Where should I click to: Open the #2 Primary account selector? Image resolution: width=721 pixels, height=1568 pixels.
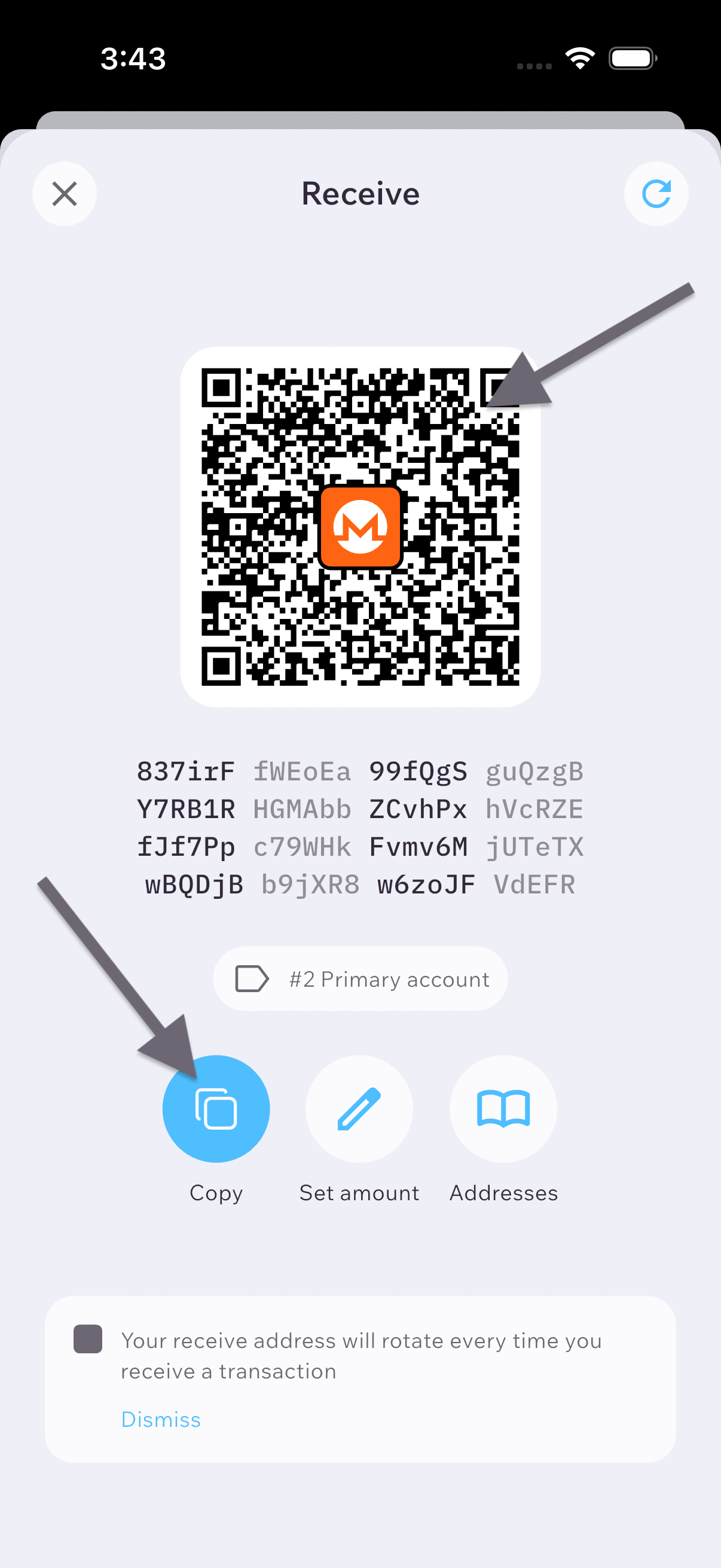point(359,978)
